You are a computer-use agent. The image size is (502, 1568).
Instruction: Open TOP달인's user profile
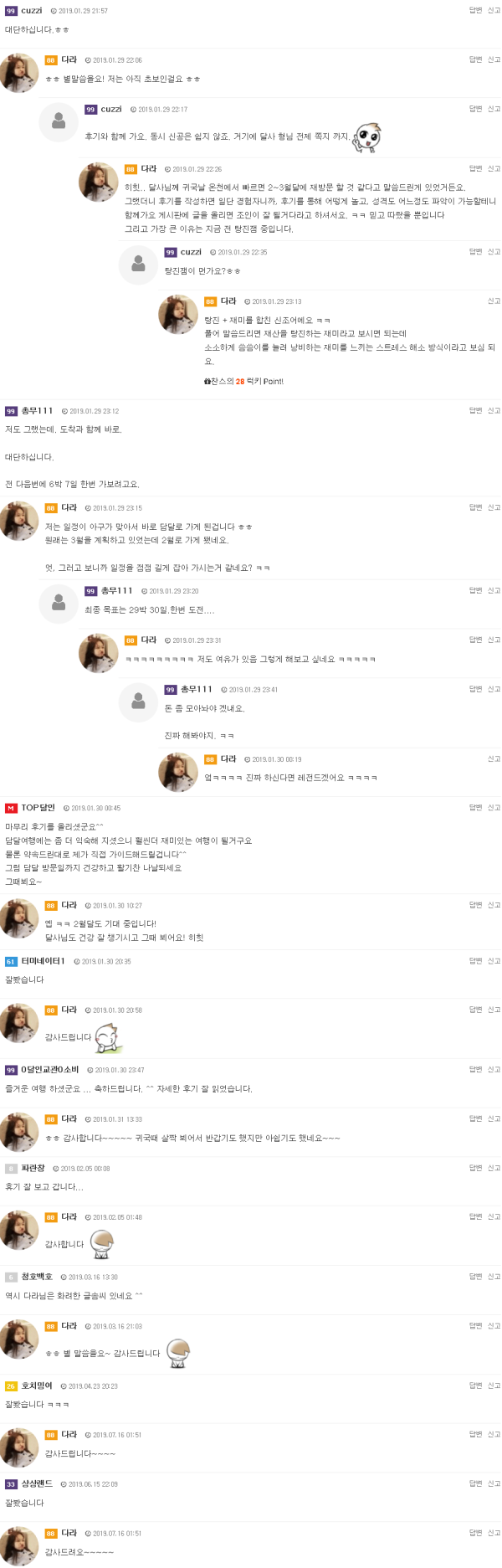coord(38,808)
